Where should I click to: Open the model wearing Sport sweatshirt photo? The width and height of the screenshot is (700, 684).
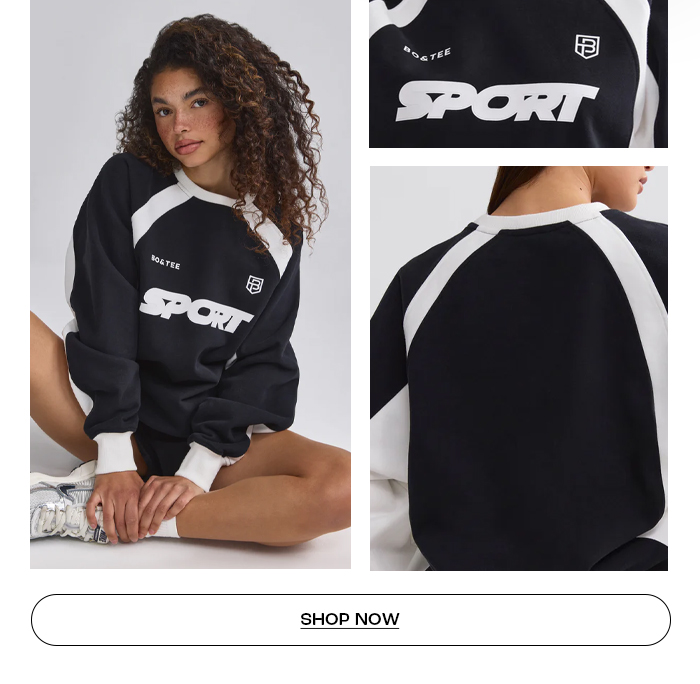[x=190, y=285]
